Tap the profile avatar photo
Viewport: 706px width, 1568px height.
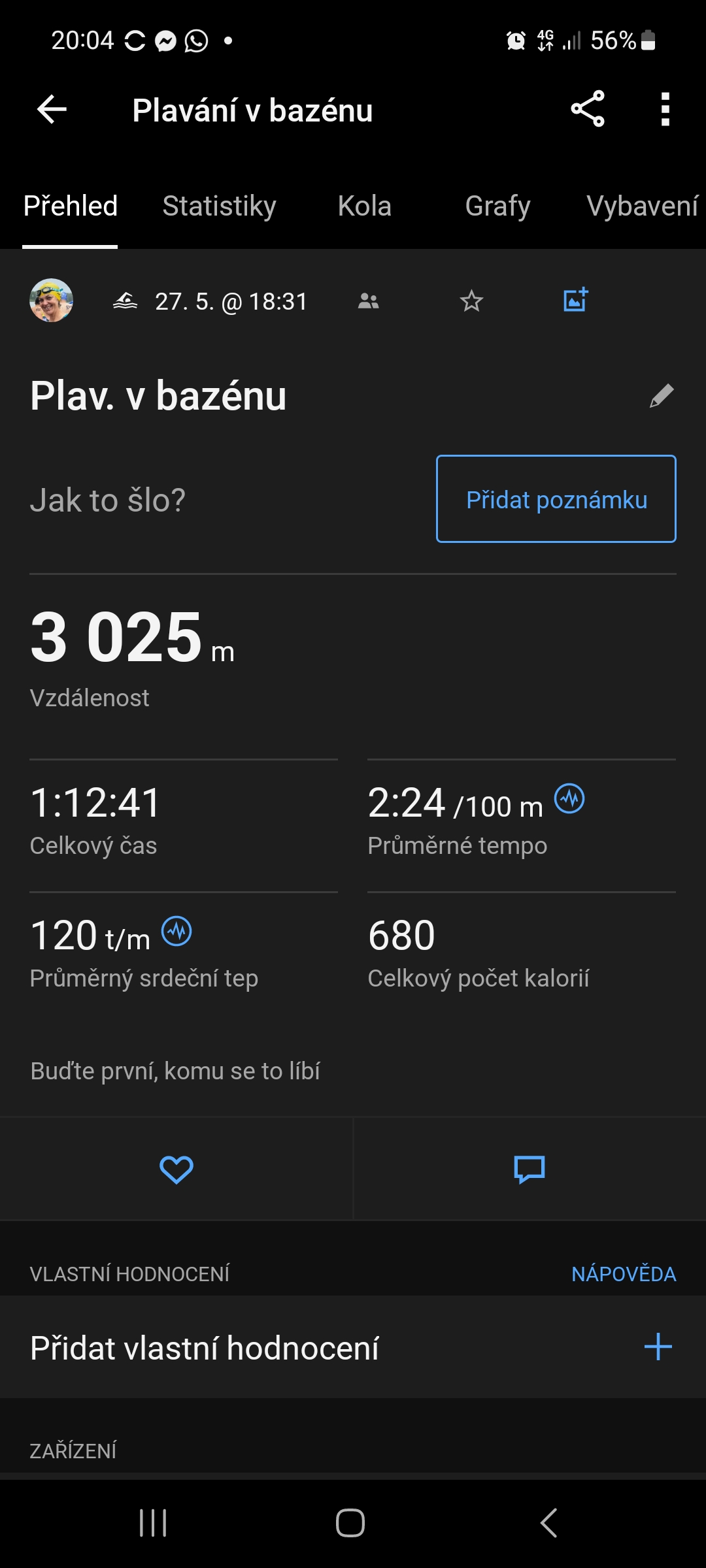tap(51, 301)
